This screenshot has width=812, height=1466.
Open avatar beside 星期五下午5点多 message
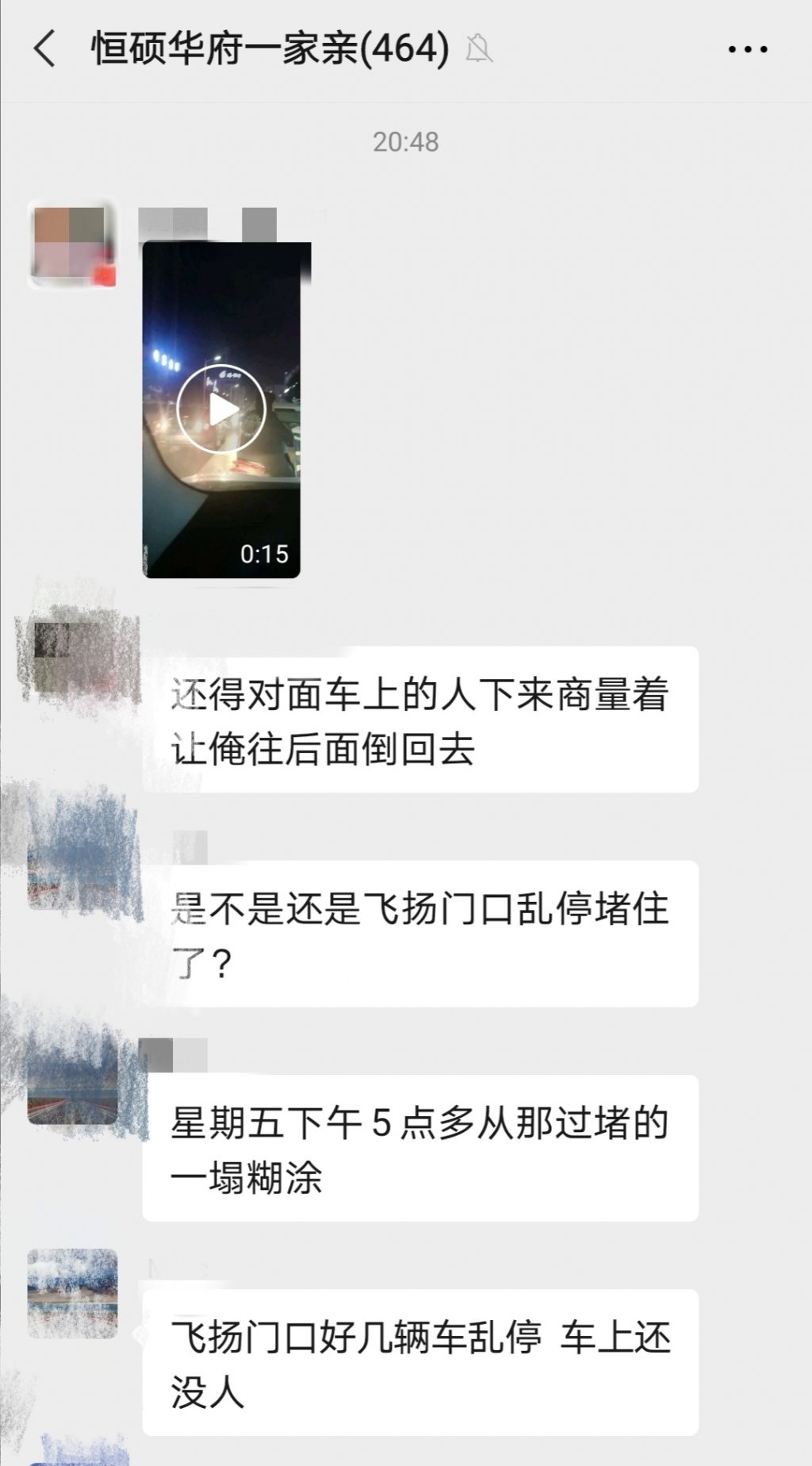point(72,1080)
